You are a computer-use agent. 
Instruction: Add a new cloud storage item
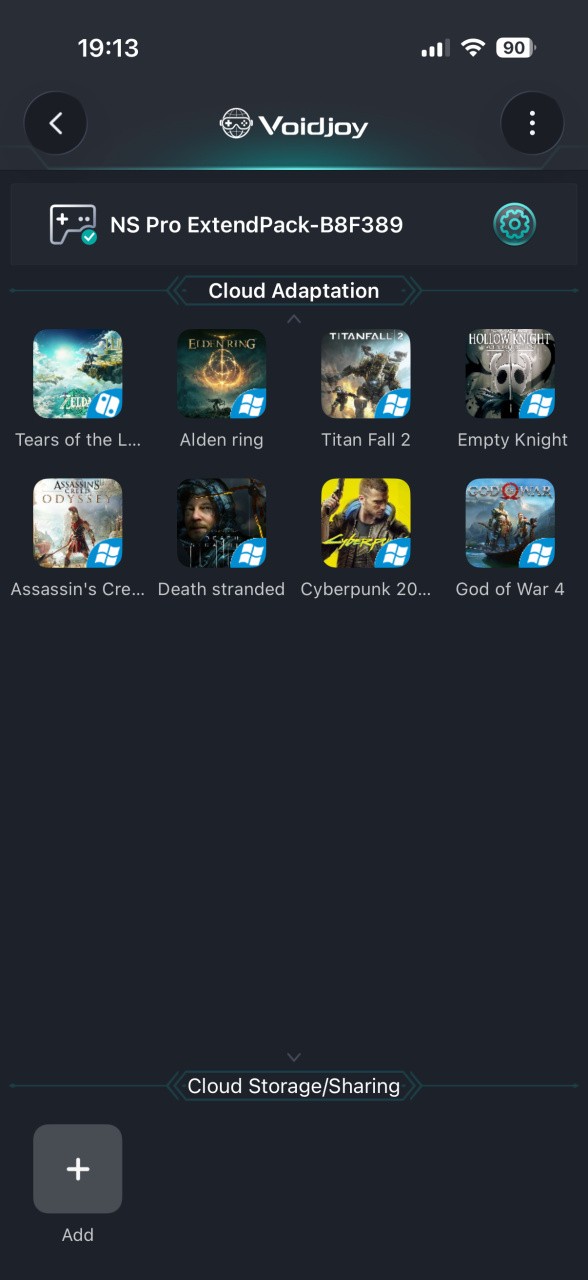click(x=78, y=1169)
